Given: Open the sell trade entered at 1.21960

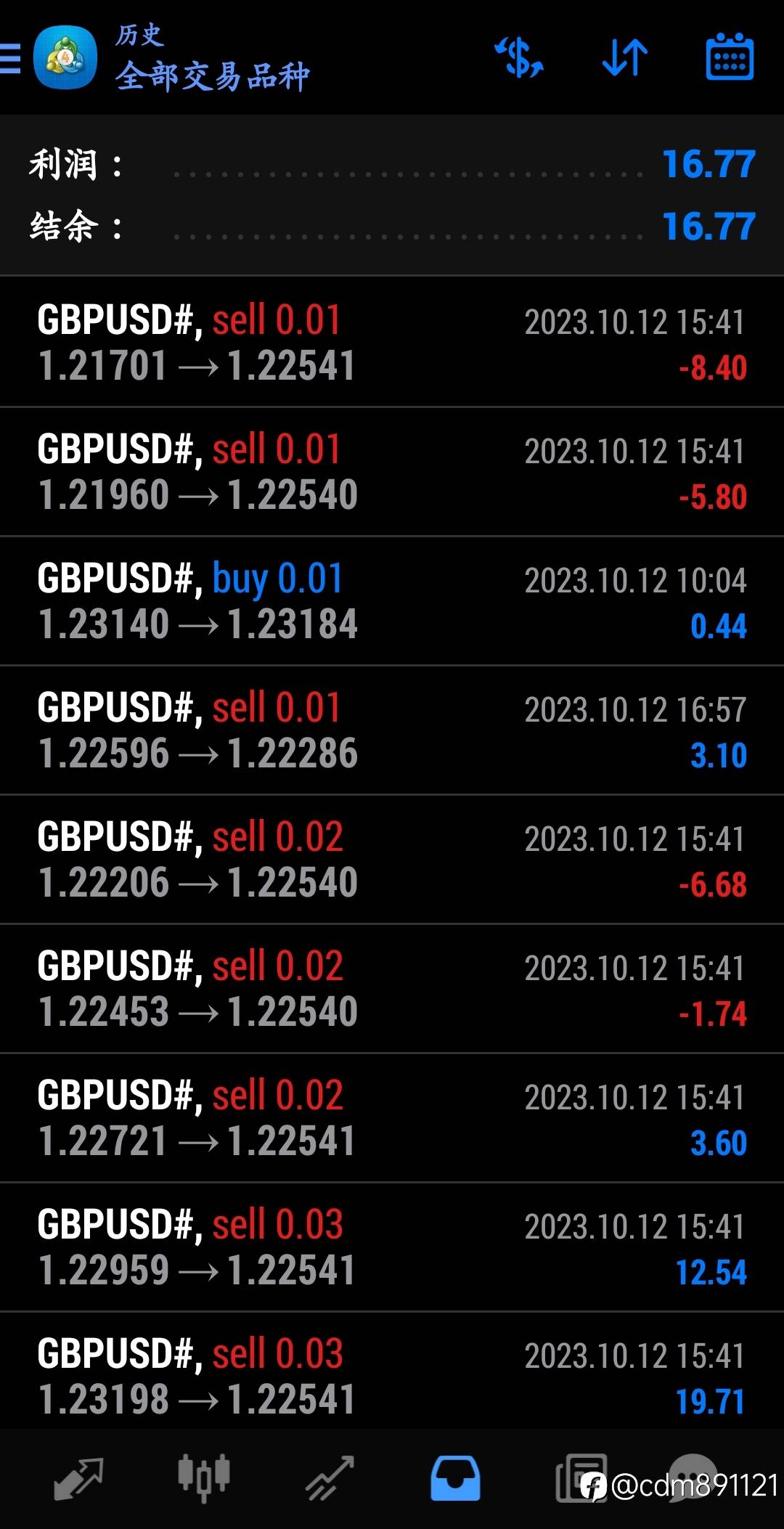Looking at the screenshot, I should [x=392, y=472].
